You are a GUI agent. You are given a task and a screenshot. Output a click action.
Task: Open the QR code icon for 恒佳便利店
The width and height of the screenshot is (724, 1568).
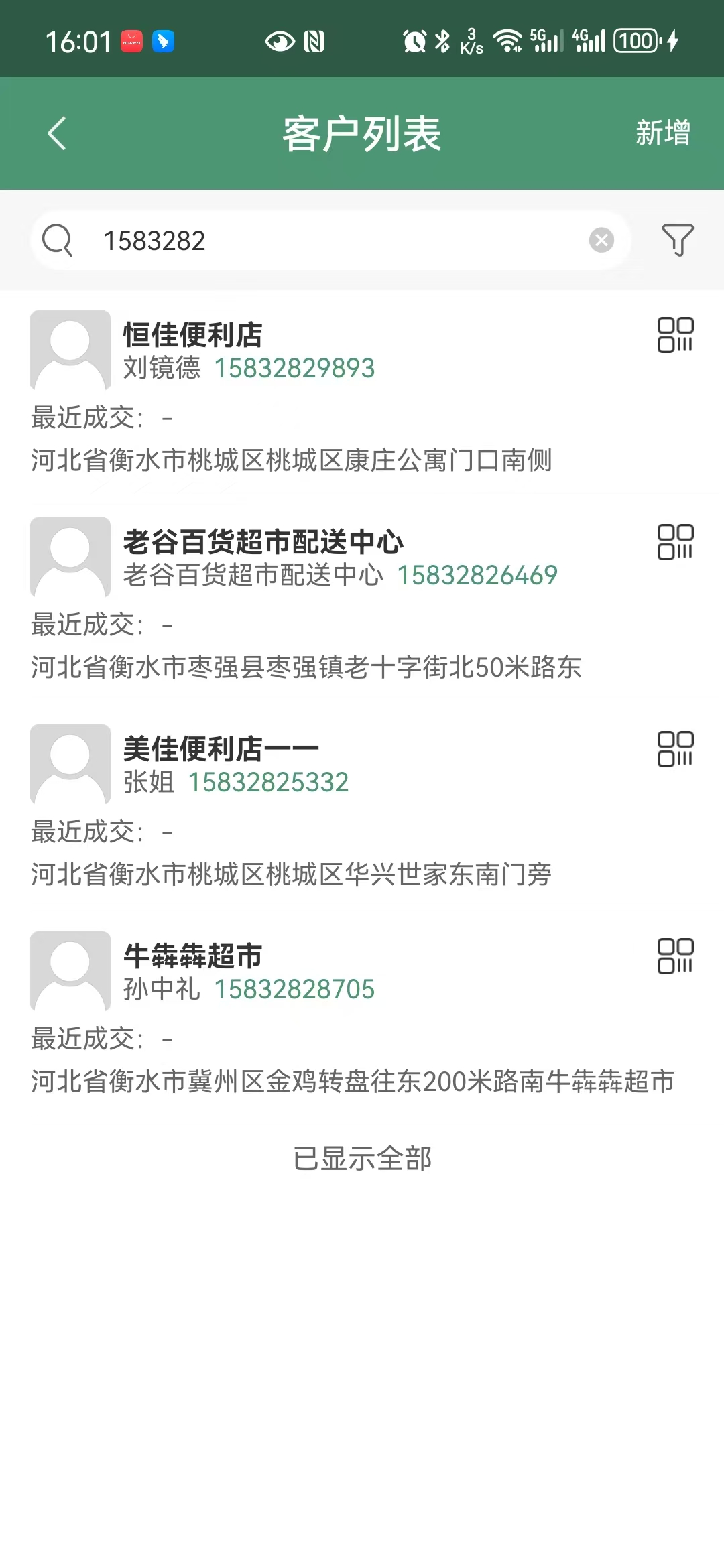pos(675,335)
